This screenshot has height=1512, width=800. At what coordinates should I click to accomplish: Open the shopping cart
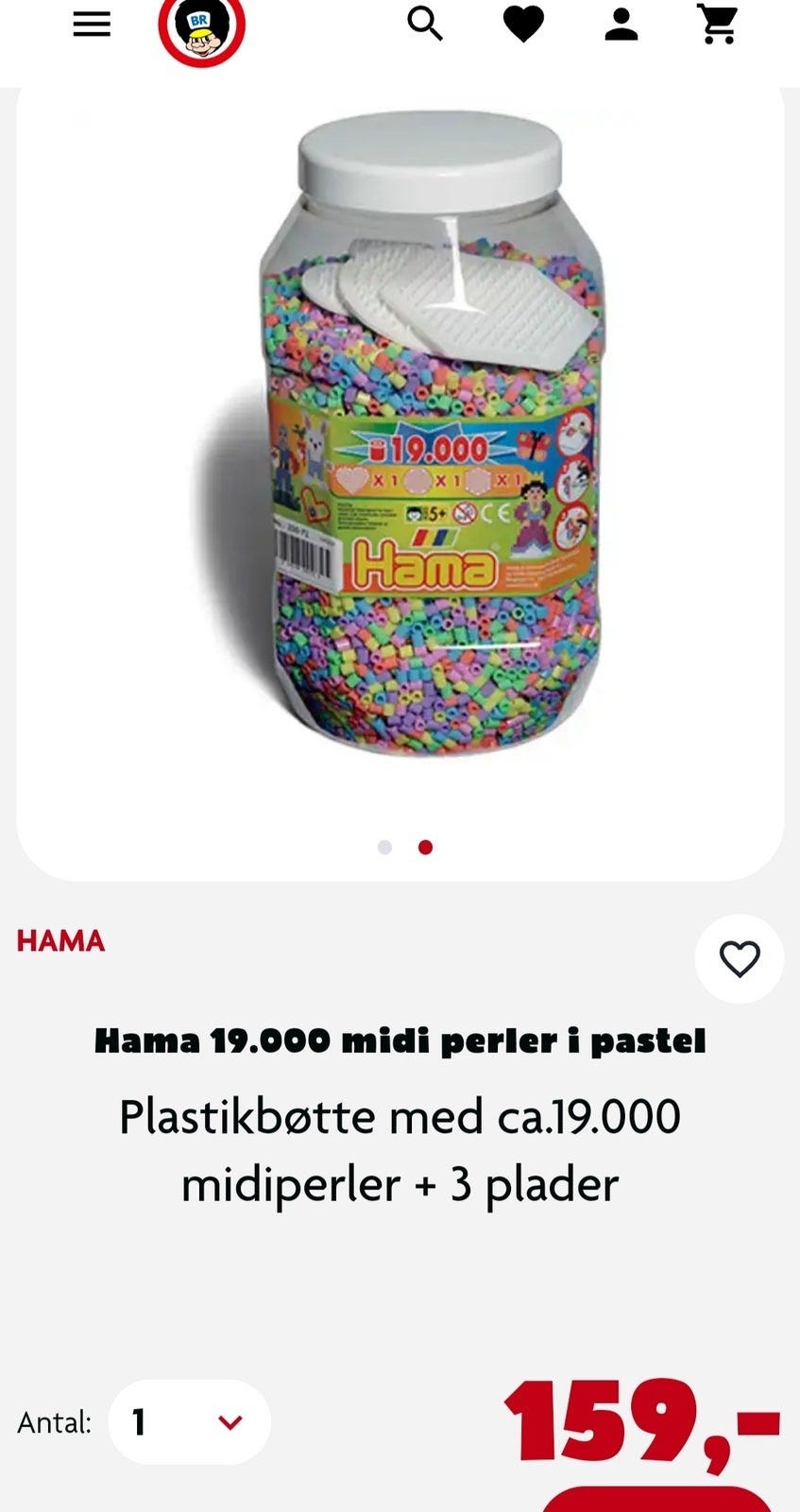click(x=718, y=26)
